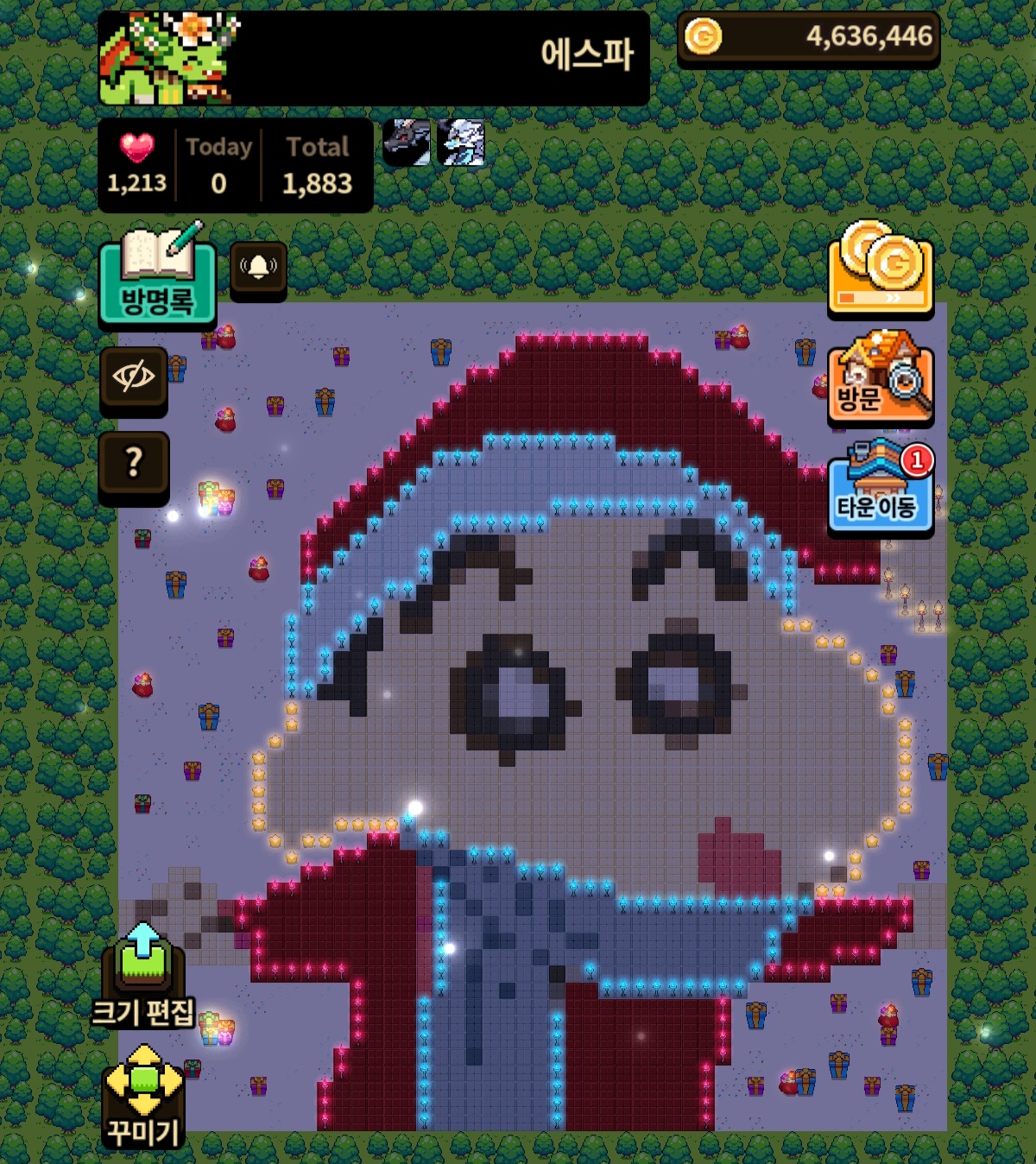Tap the gold coins reward button
1036x1164 pixels.
(x=881, y=269)
